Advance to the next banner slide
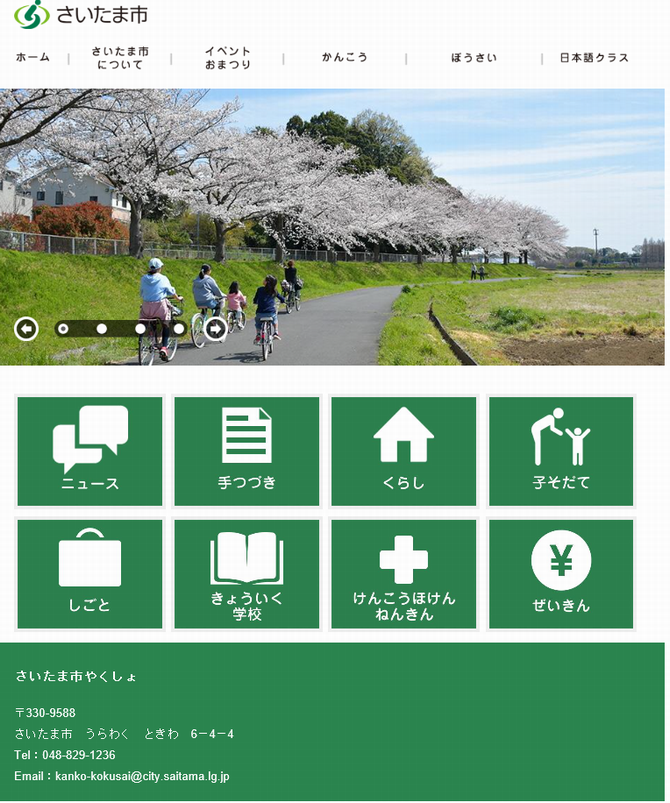The height and width of the screenshot is (803, 670). tap(215, 328)
